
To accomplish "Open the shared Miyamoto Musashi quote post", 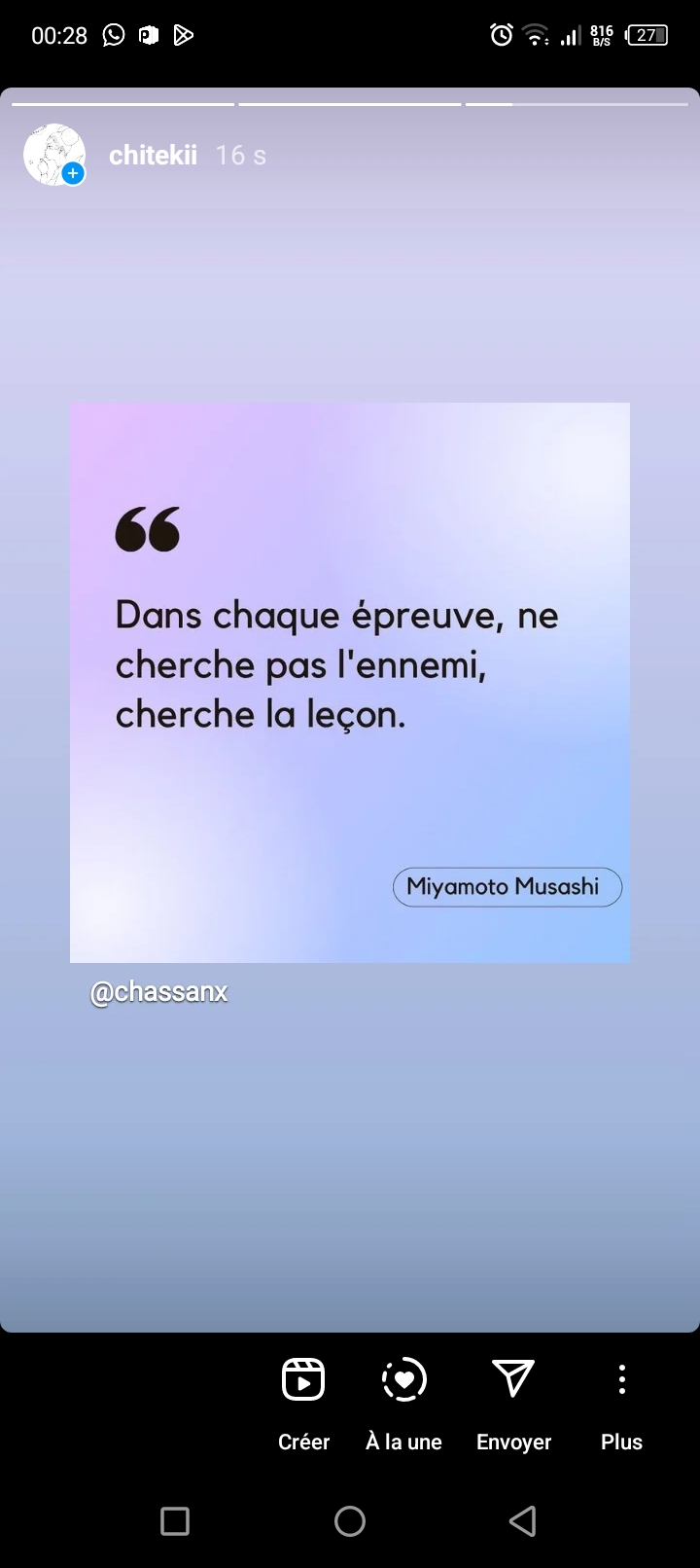I will point(350,683).
